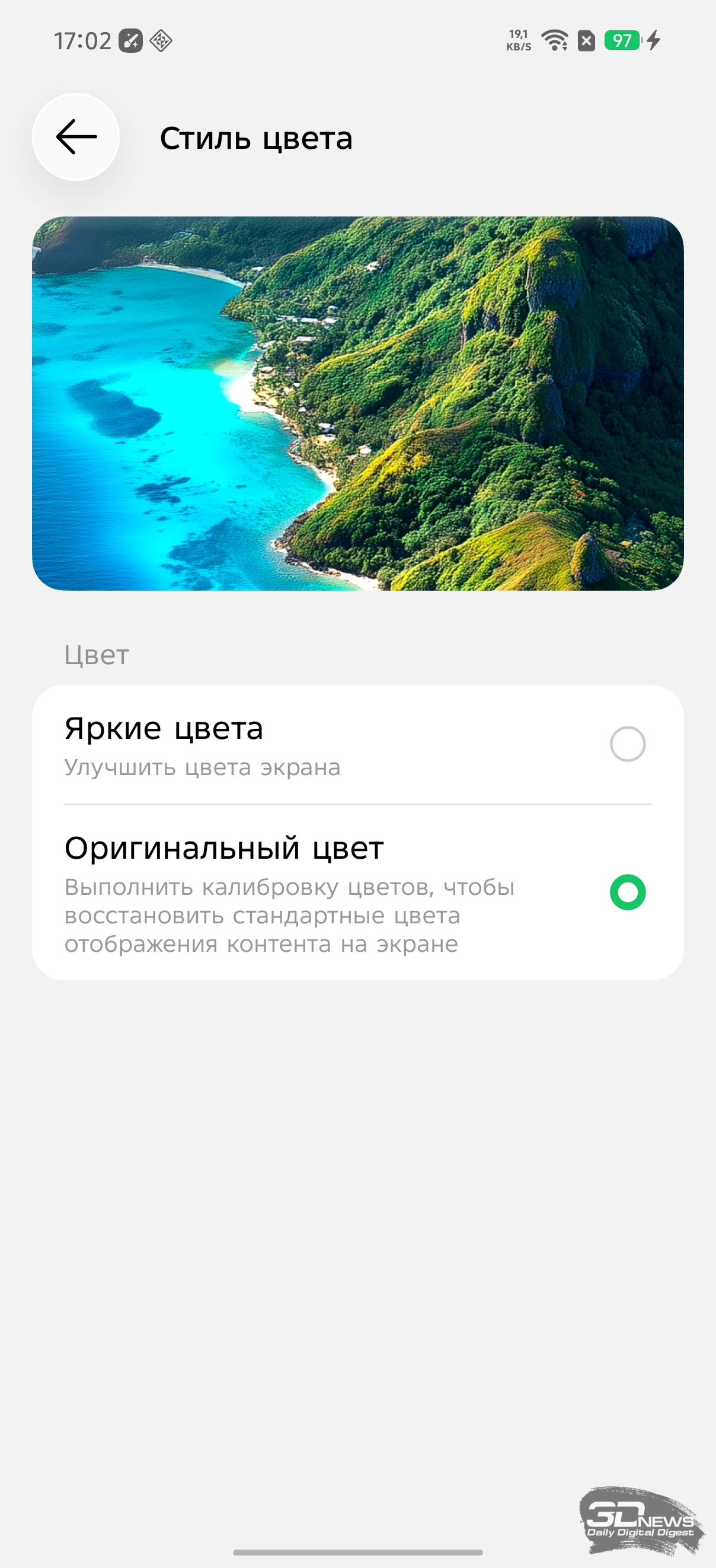The width and height of the screenshot is (716, 1568).
Task: Select the Яркие цвета color option
Action: pyautogui.click(x=627, y=744)
